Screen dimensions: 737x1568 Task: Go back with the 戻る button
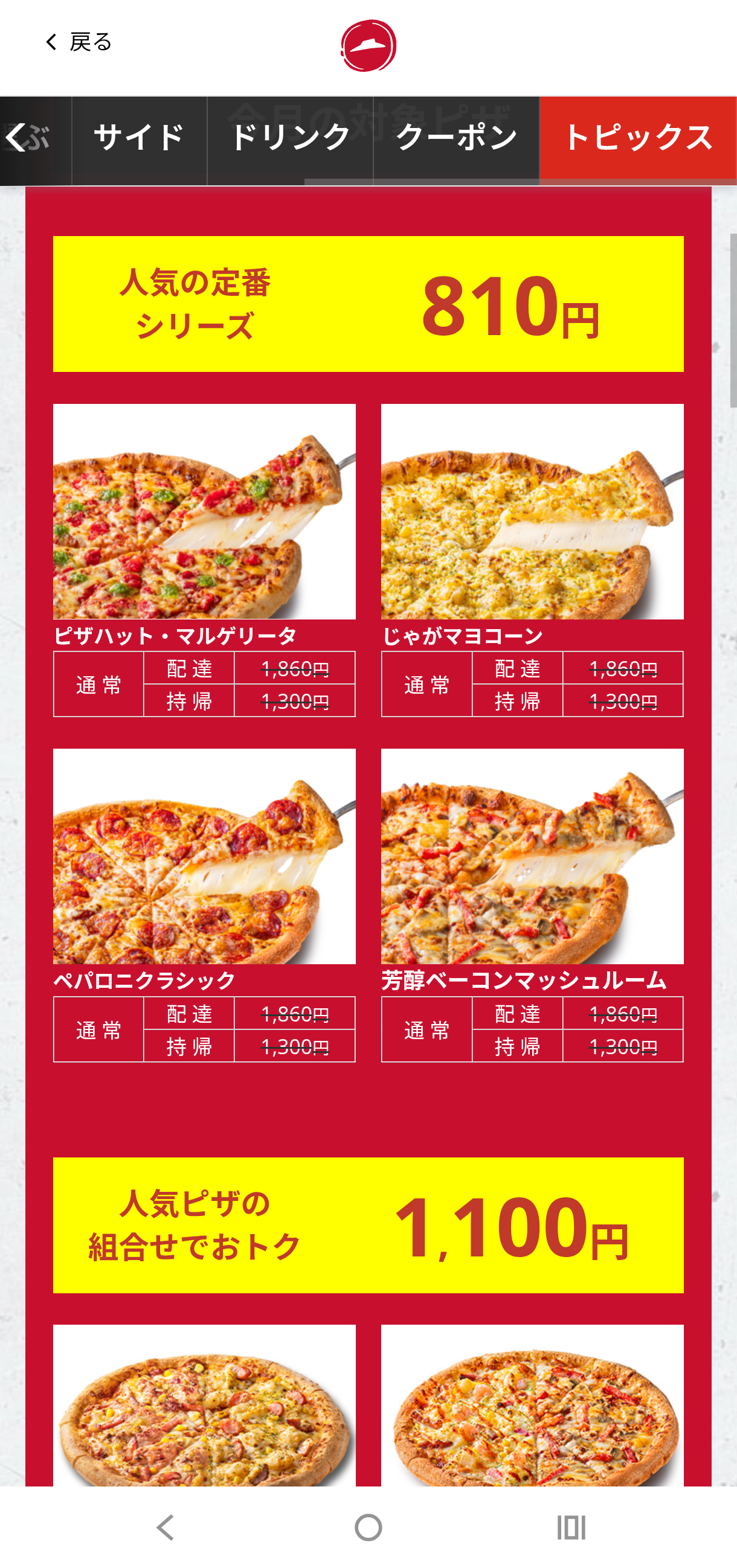[x=79, y=42]
